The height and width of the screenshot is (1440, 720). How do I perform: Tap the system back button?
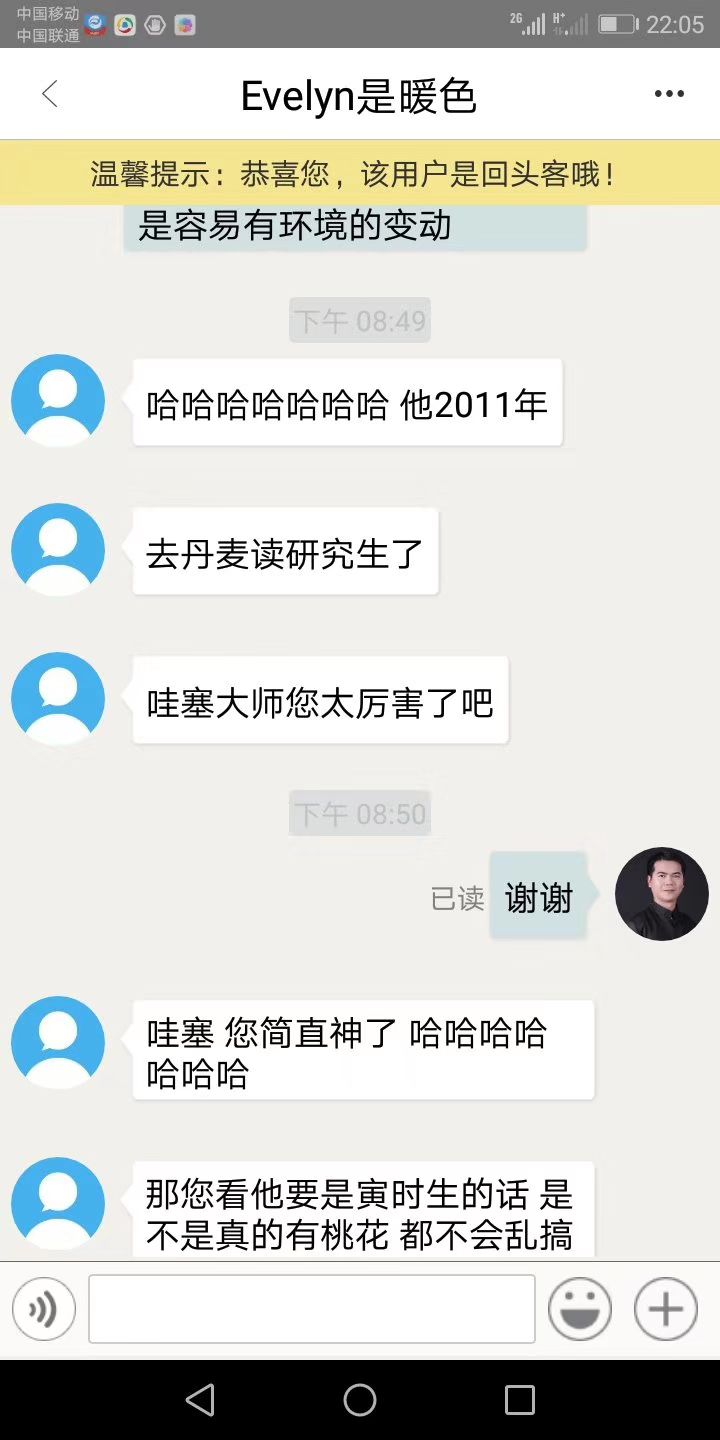click(201, 1400)
